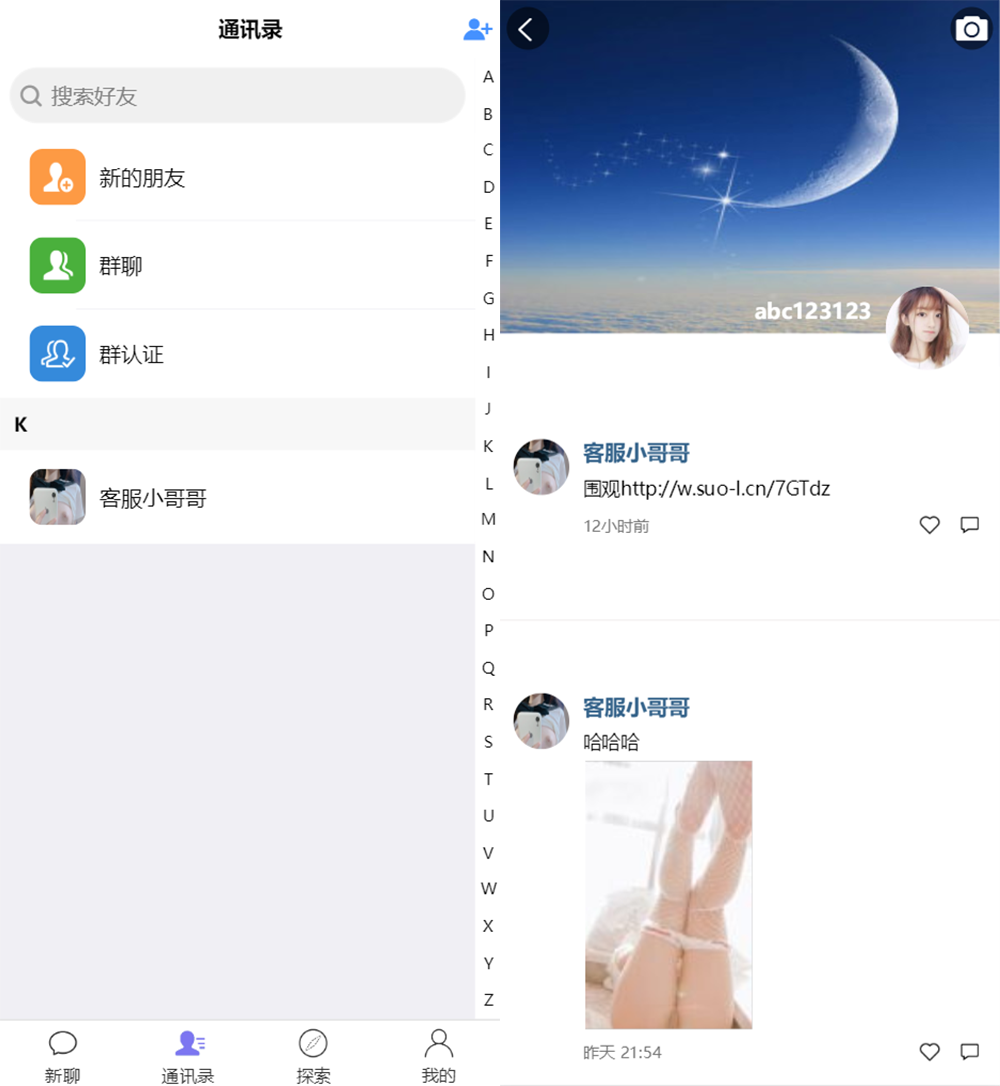Switch to the 我的 tab
Image resolution: width=1000 pixels, height=1086 pixels.
tap(438, 1056)
